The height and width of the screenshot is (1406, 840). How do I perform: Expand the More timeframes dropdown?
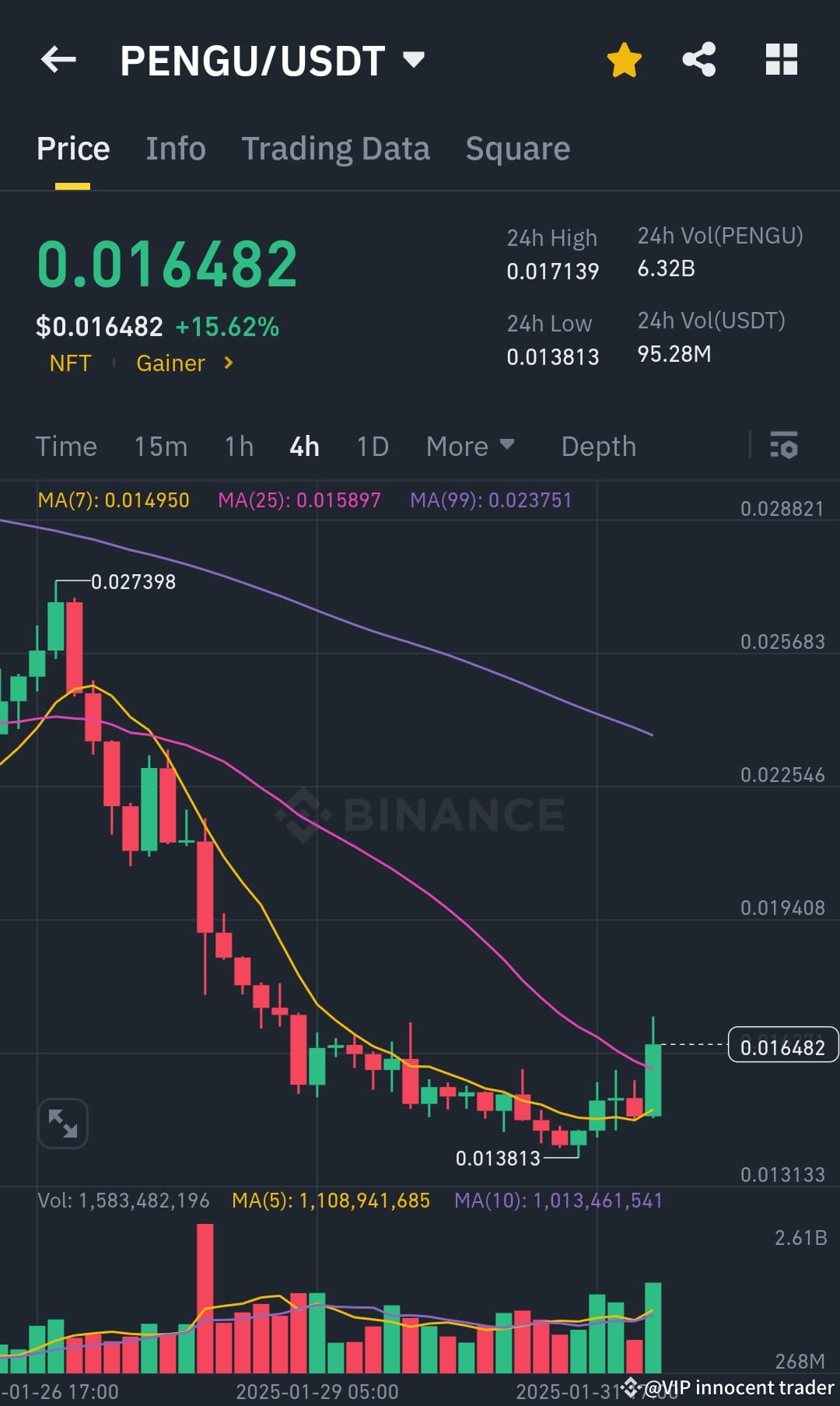tap(471, 446)
